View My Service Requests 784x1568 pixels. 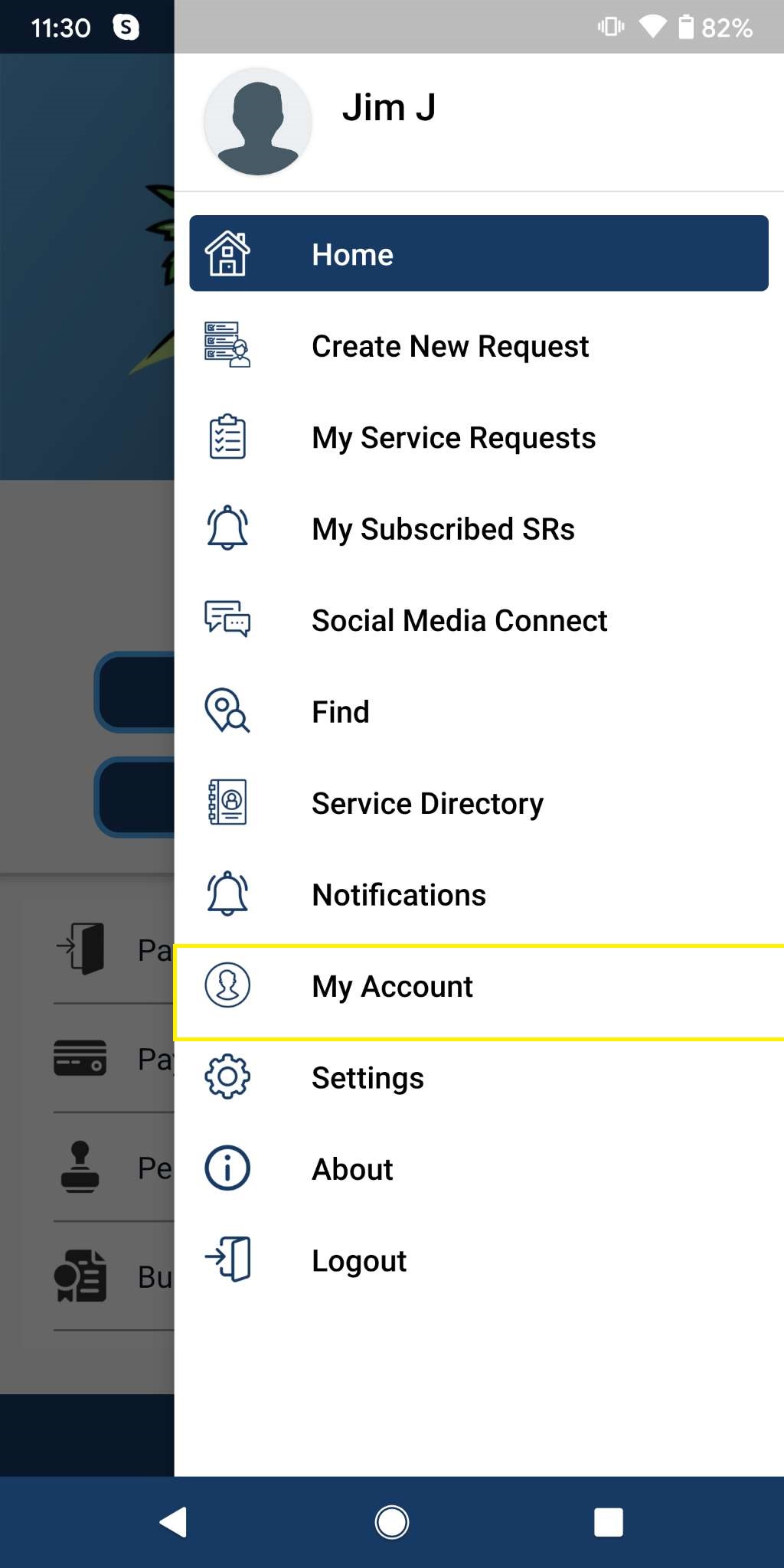point(479,437)
